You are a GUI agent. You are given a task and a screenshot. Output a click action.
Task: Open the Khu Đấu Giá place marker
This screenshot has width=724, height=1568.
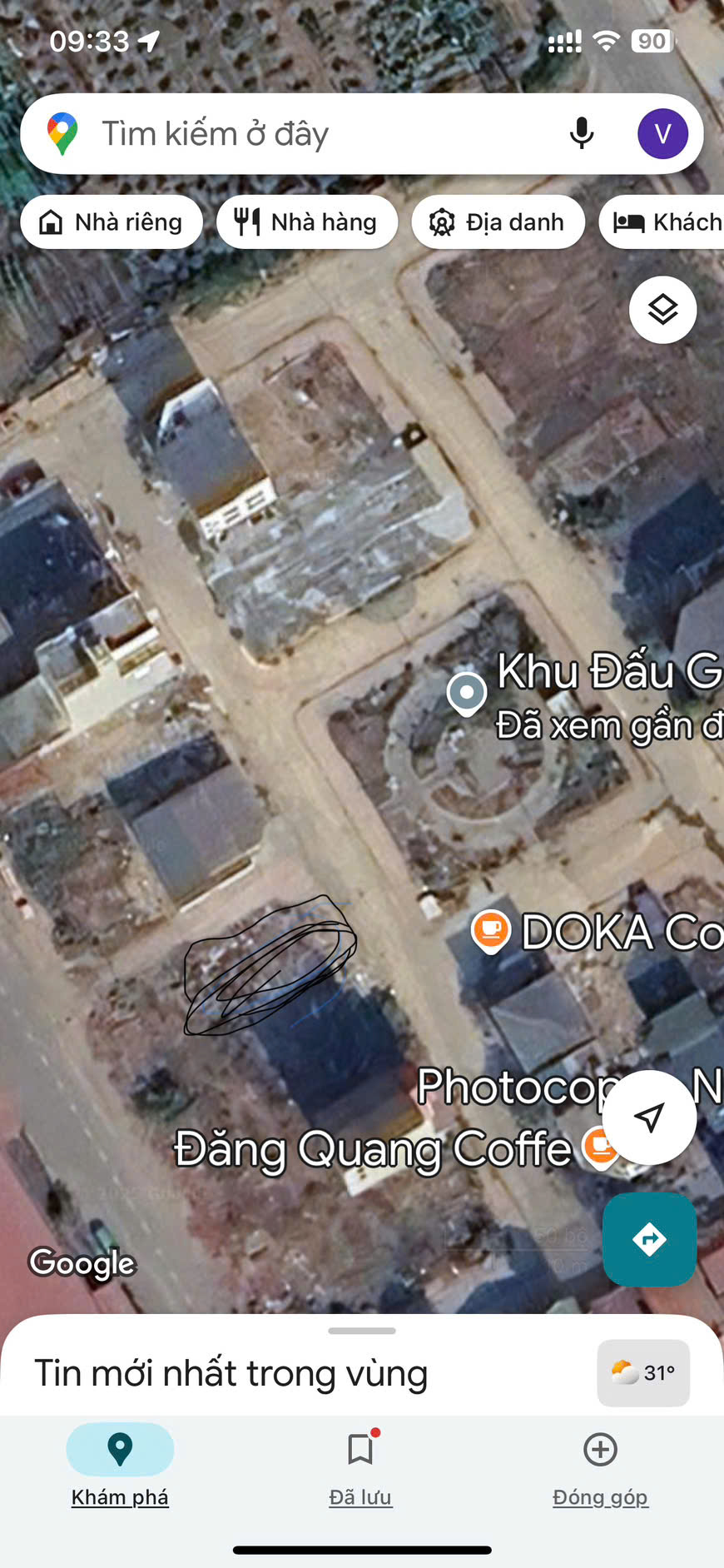(467, 694)
